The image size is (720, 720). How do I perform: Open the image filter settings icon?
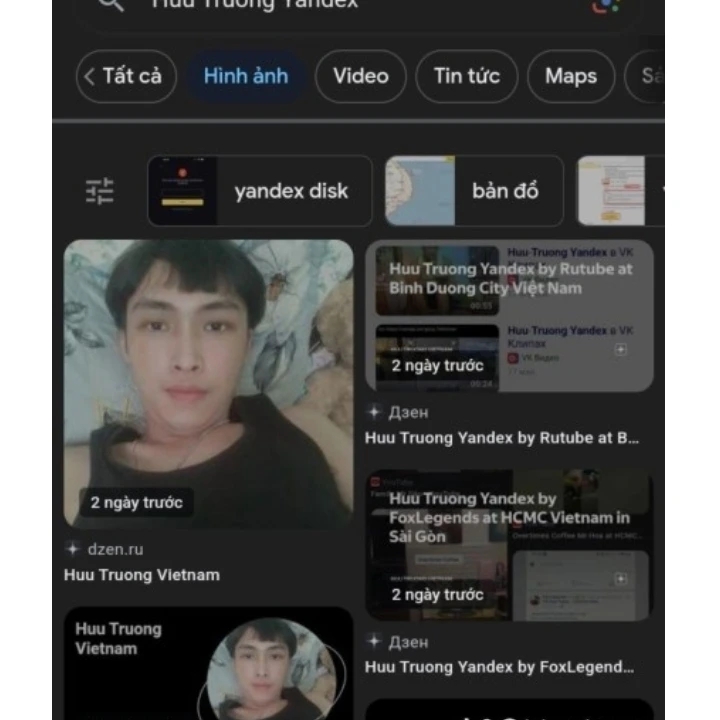tap(100, 191)
